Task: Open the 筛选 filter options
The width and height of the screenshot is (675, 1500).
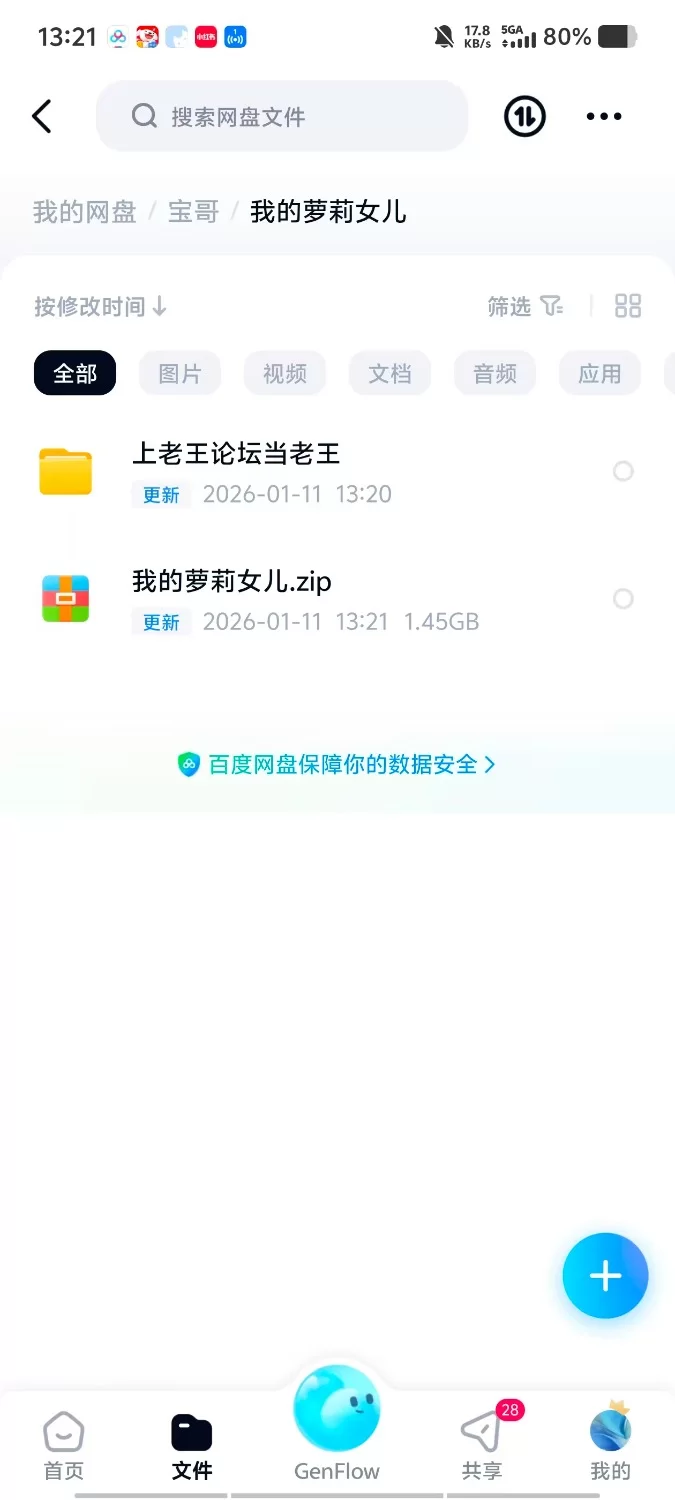Action: click(x=525, y=306)
